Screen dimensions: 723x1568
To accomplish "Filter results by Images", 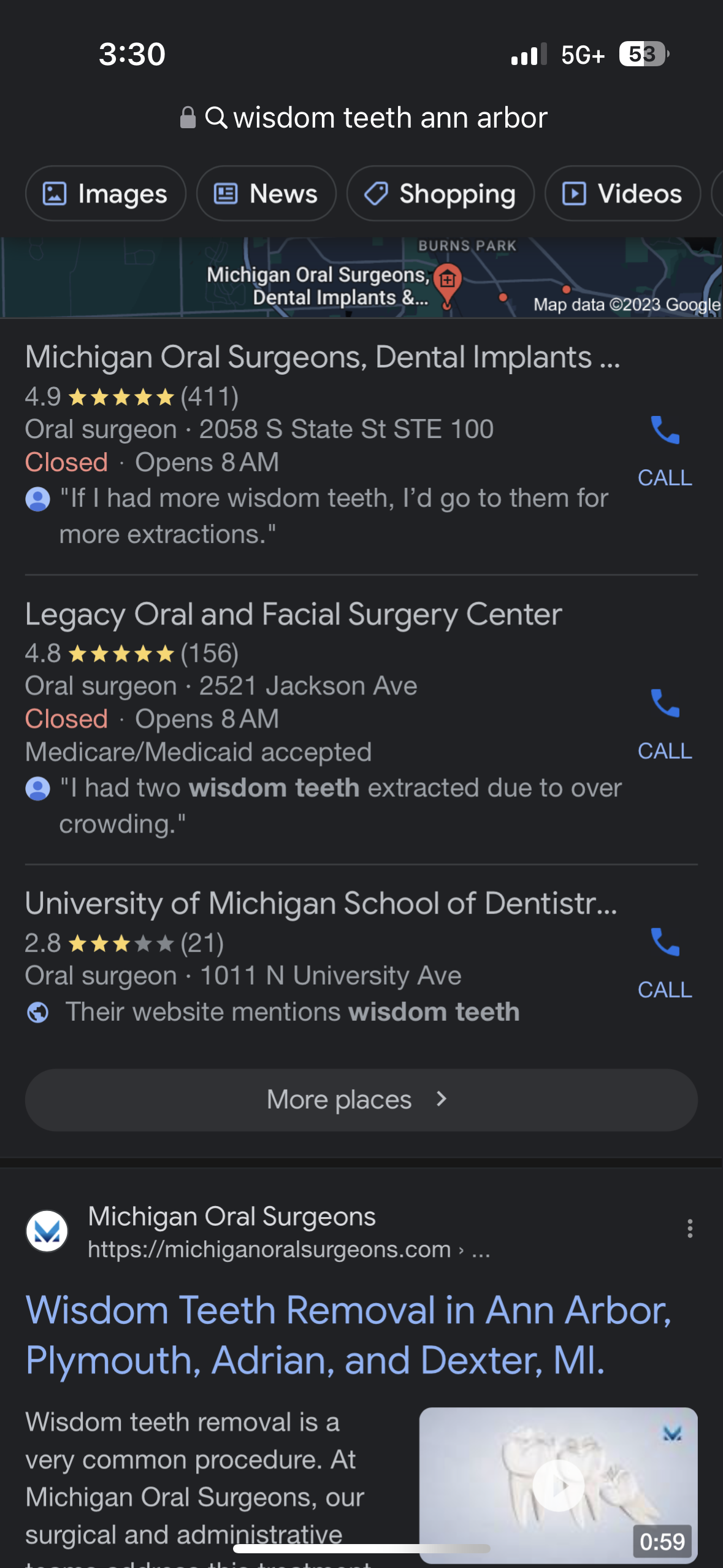I will [x=105, y=194].
